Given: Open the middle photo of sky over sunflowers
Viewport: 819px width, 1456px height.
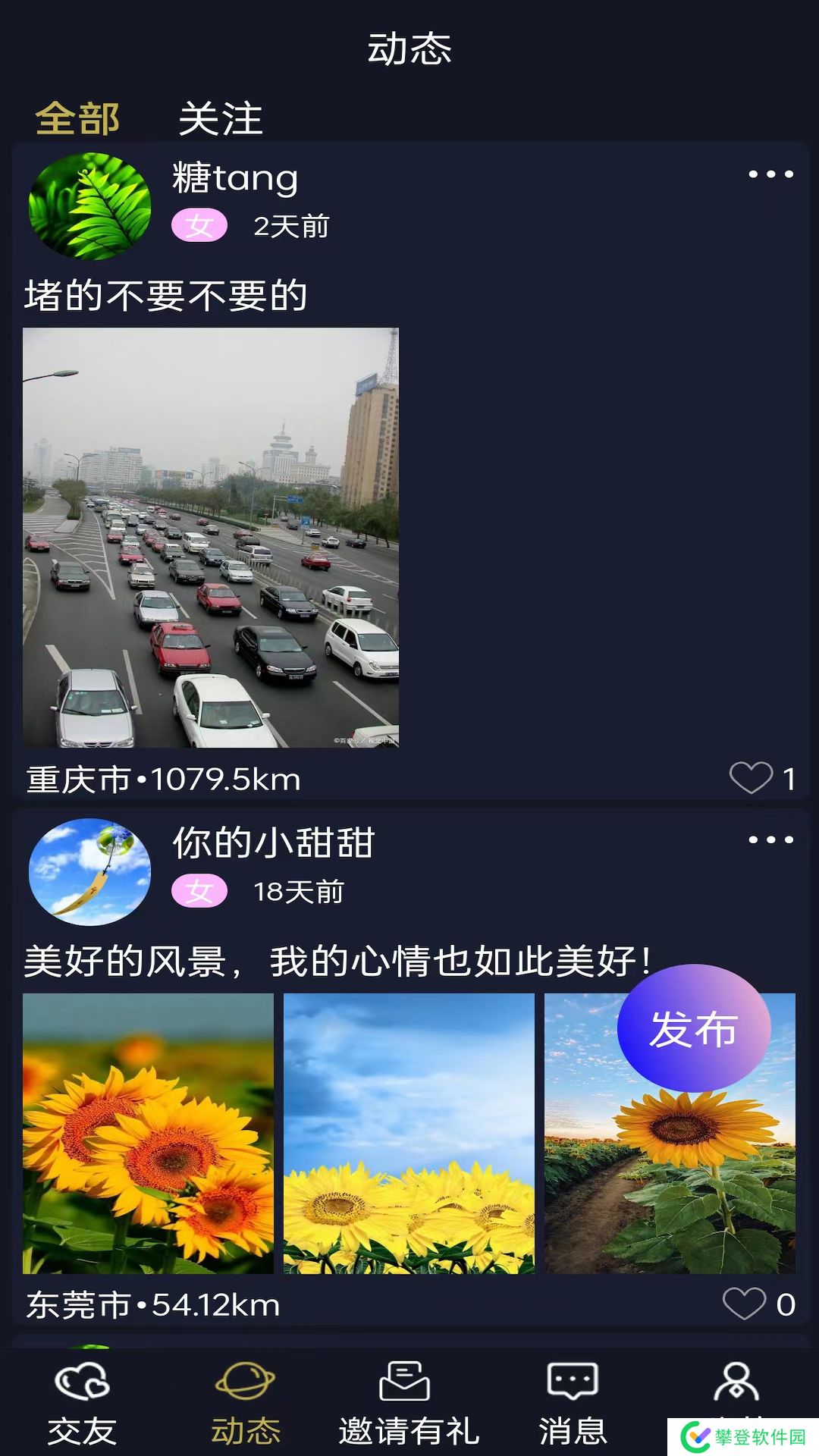Looking at the screenshot, I should tap(409, 1133).
